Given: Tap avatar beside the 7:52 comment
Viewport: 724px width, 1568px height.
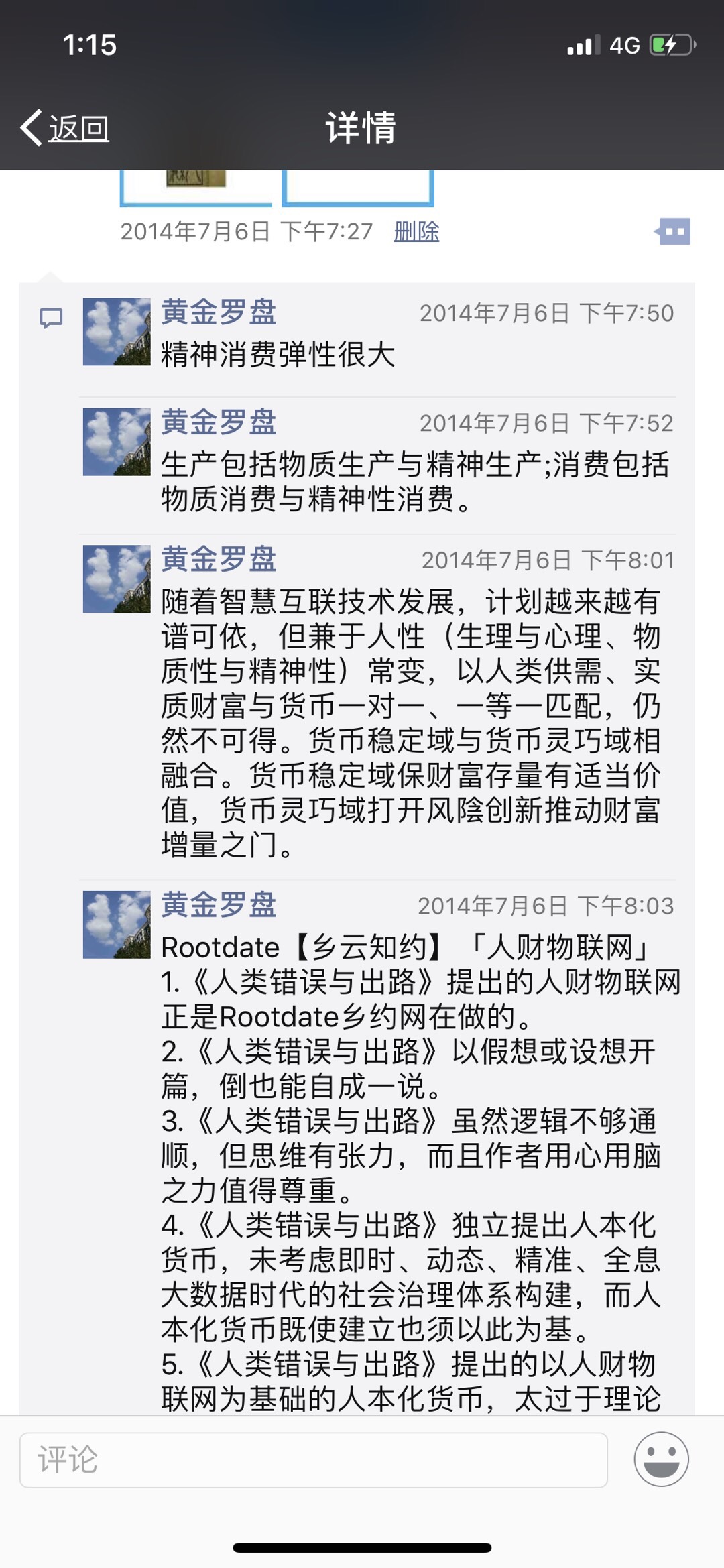Looking at the screenshot, I should click(117, 442).
